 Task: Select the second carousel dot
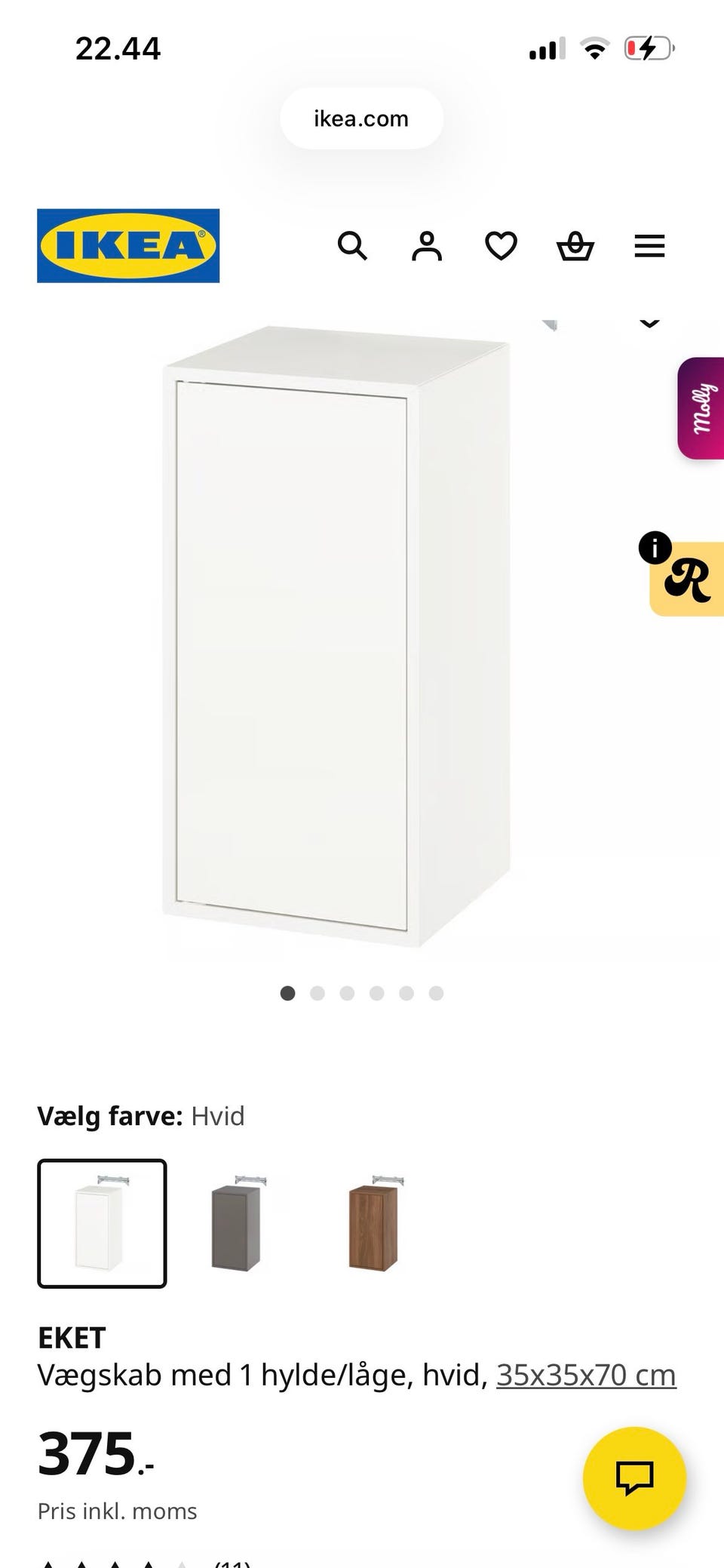click(318, 994)
